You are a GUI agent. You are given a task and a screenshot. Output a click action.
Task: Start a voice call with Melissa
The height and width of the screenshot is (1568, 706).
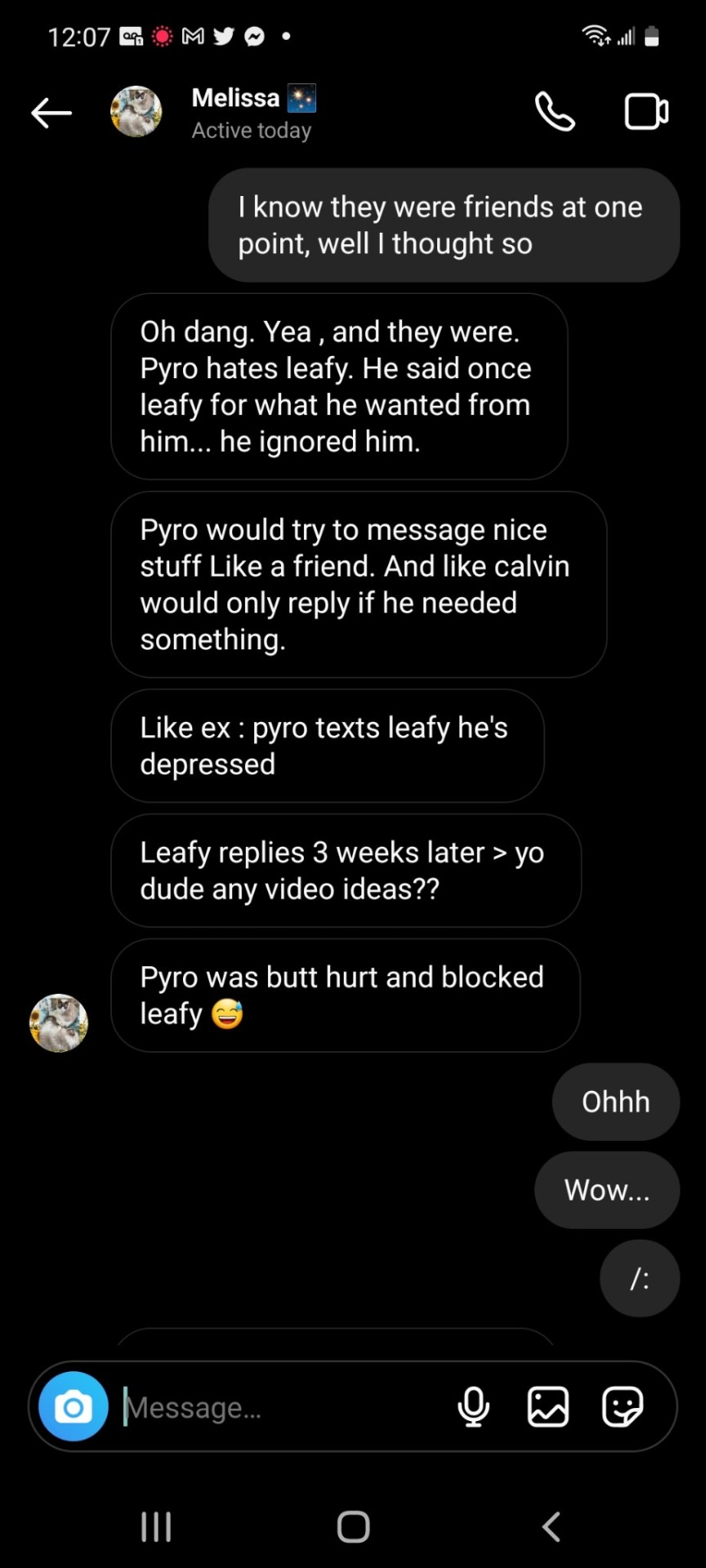555,112
